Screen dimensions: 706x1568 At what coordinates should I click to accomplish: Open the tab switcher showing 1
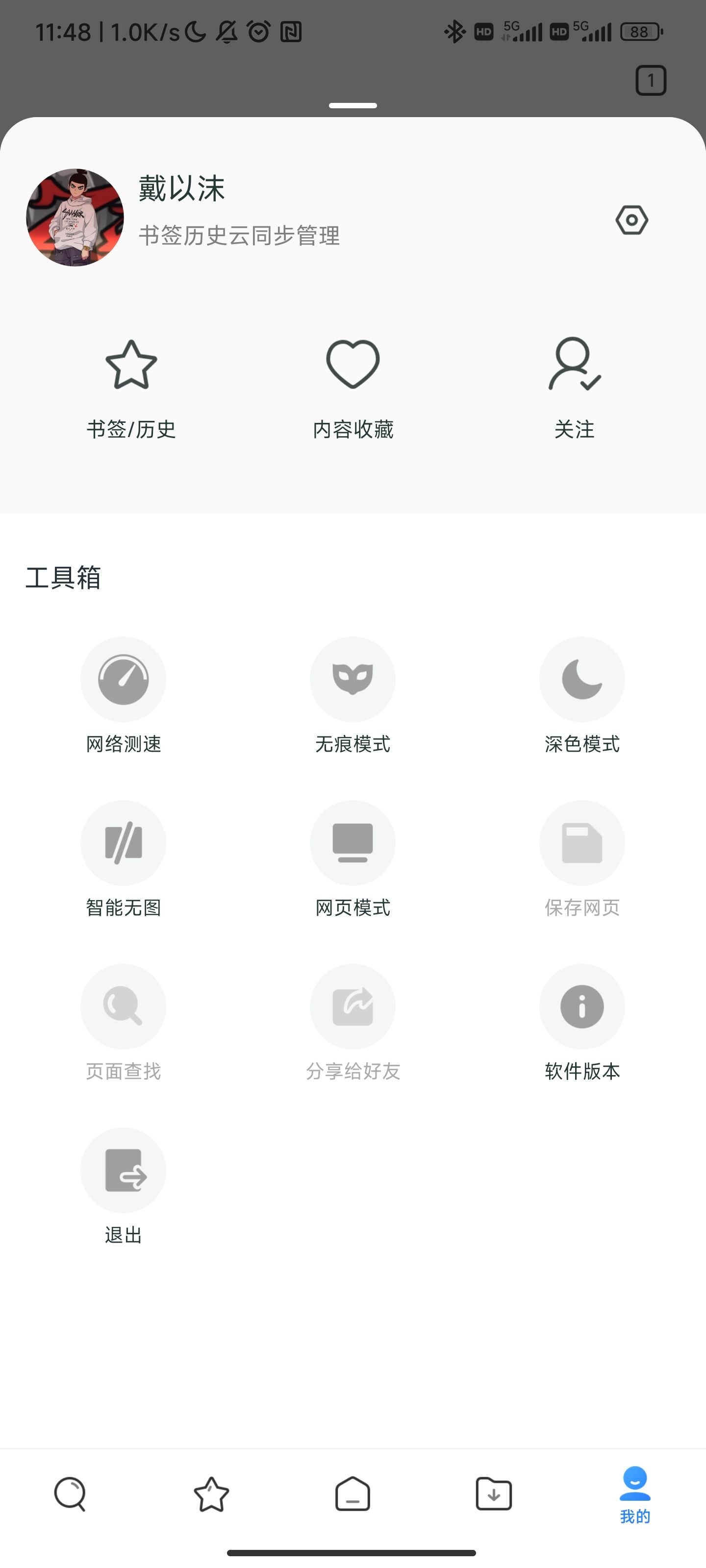(651, 80)
